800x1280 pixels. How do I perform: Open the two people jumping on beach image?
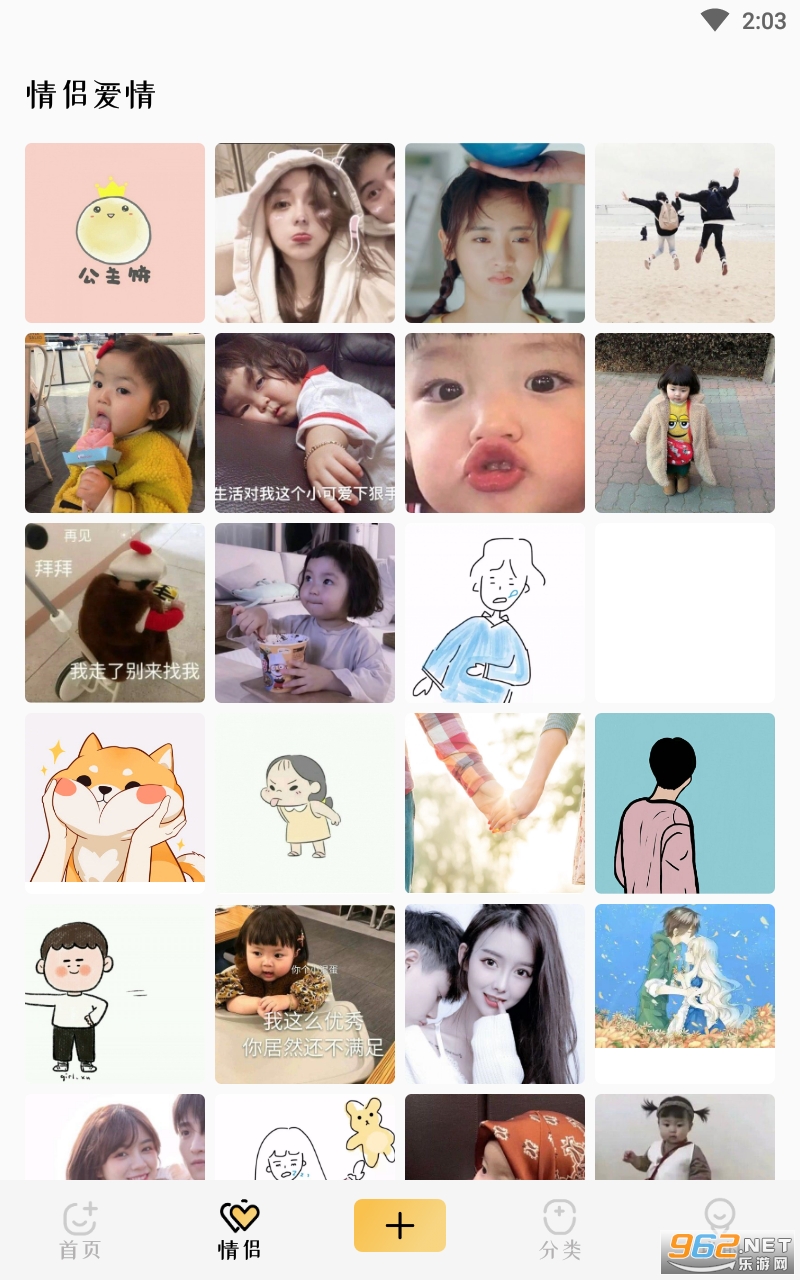(x=685, y=233)
